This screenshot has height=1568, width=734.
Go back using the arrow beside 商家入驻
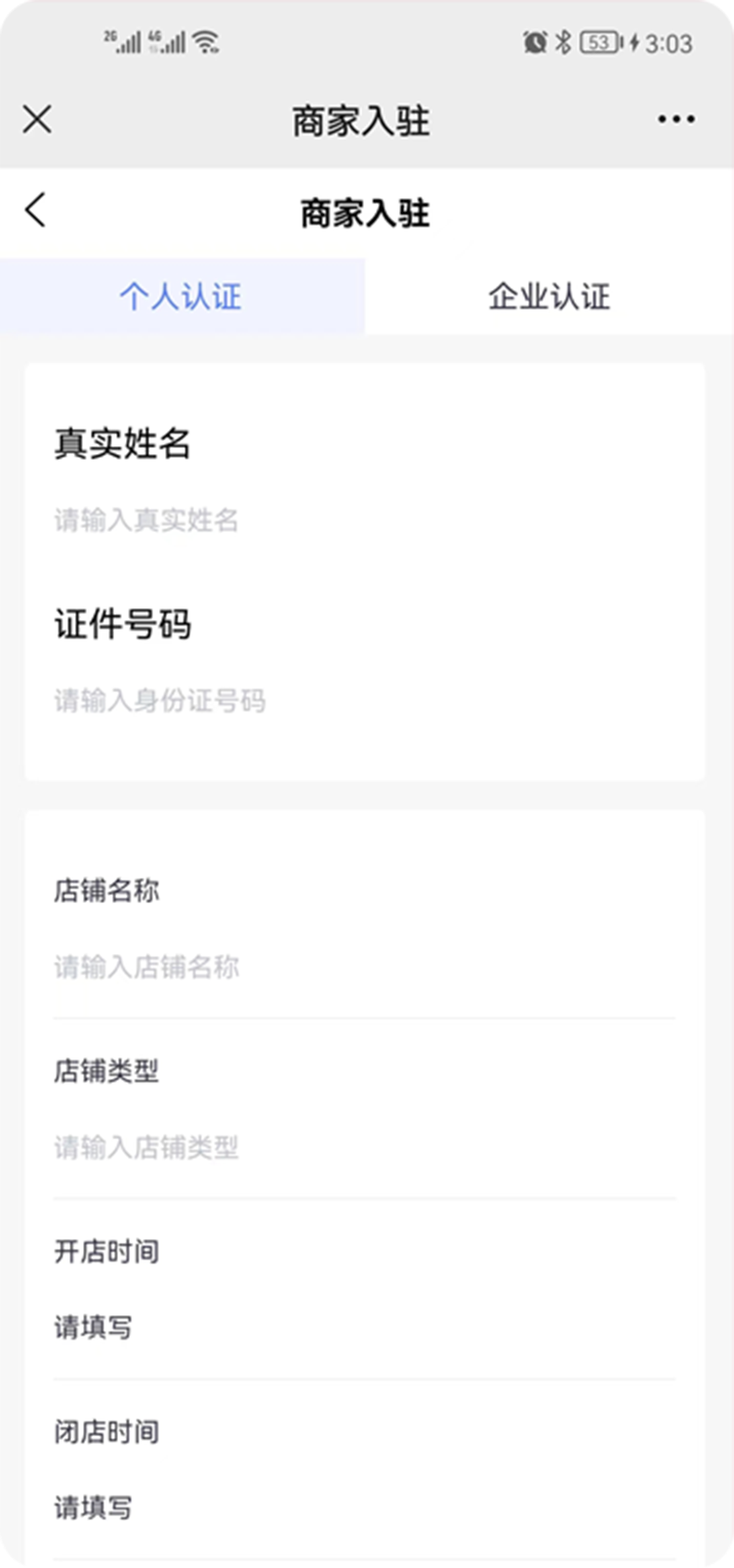coord(36,210)
